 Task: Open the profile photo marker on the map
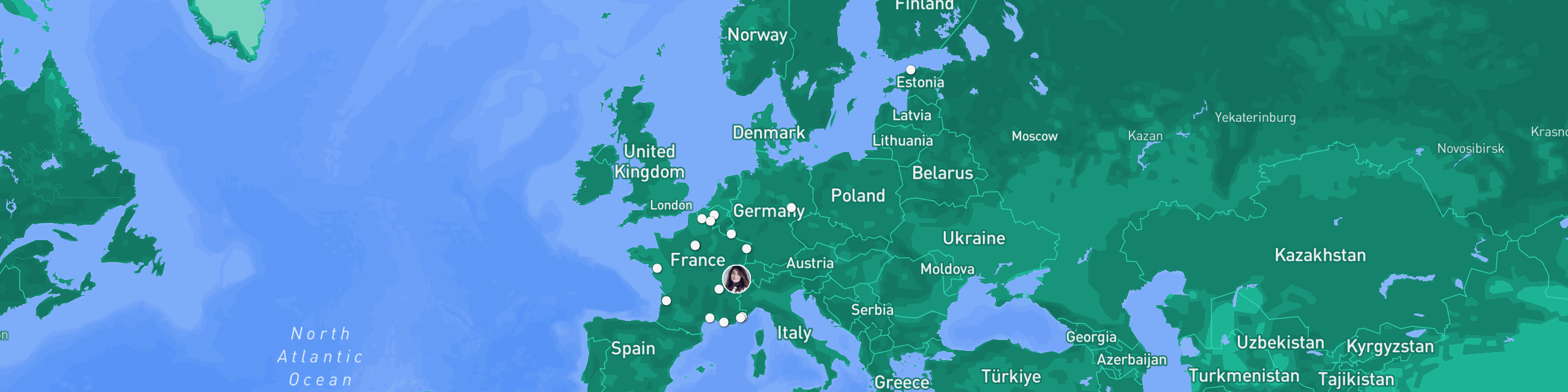tap(736, 279)
